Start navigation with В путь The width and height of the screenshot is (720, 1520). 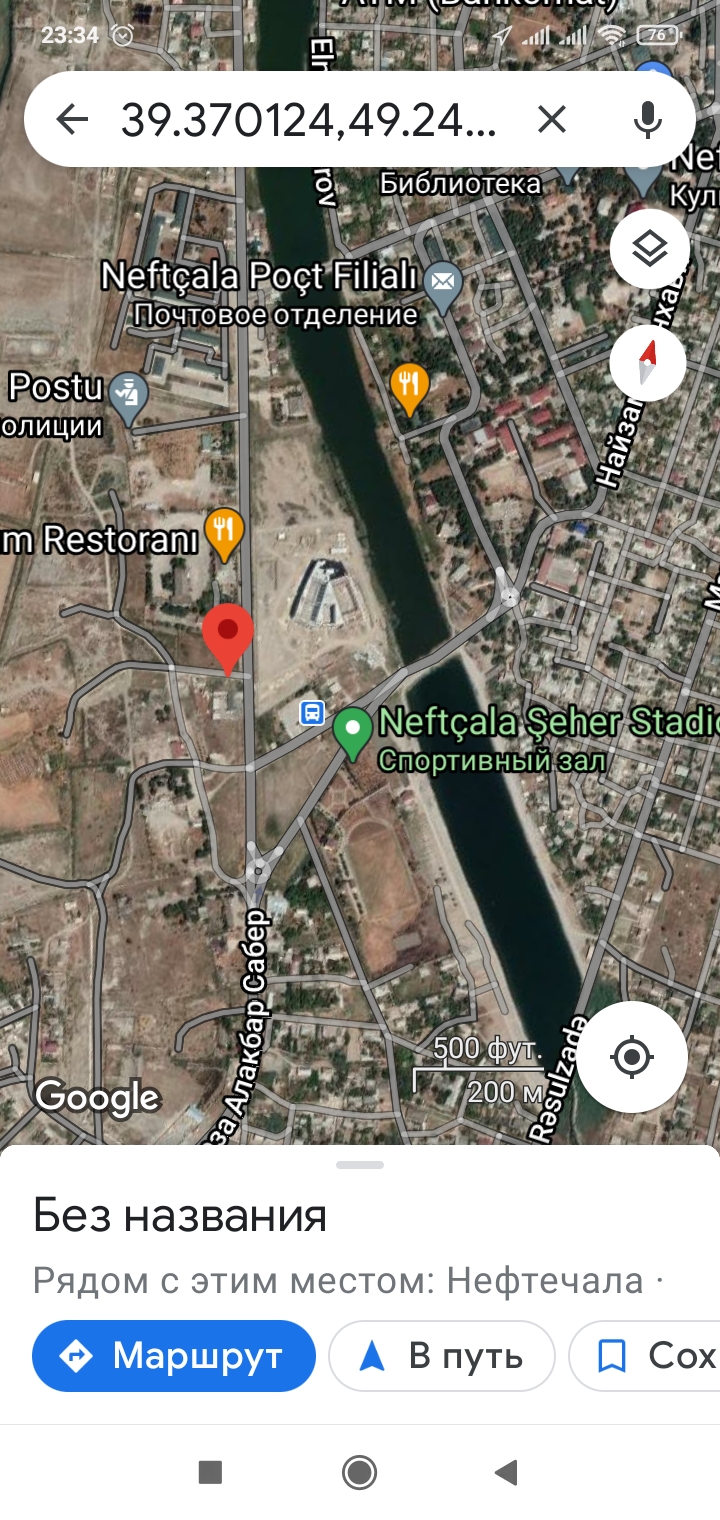click(442, 1356)
